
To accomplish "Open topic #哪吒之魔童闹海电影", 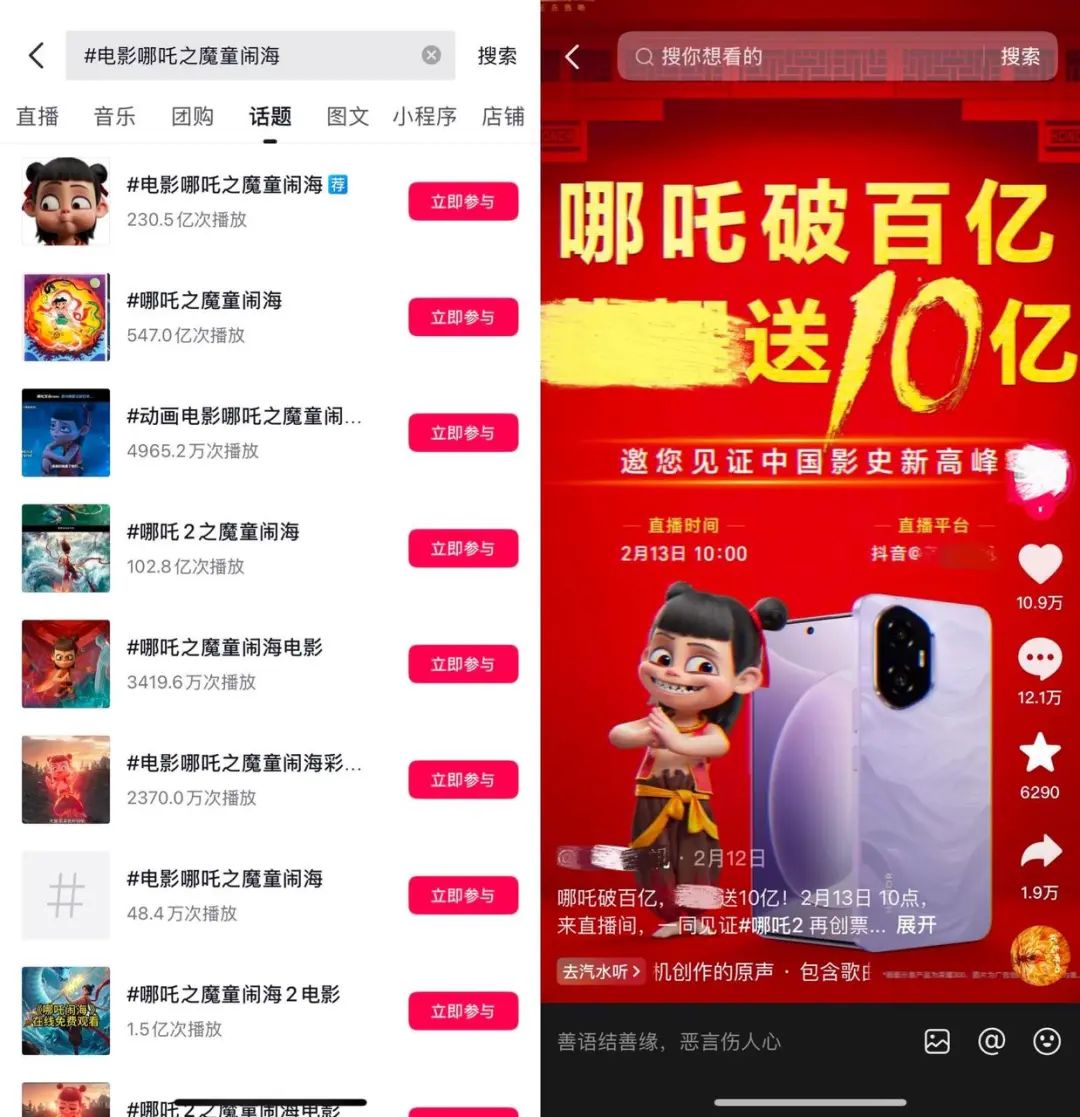I will 225,648.
